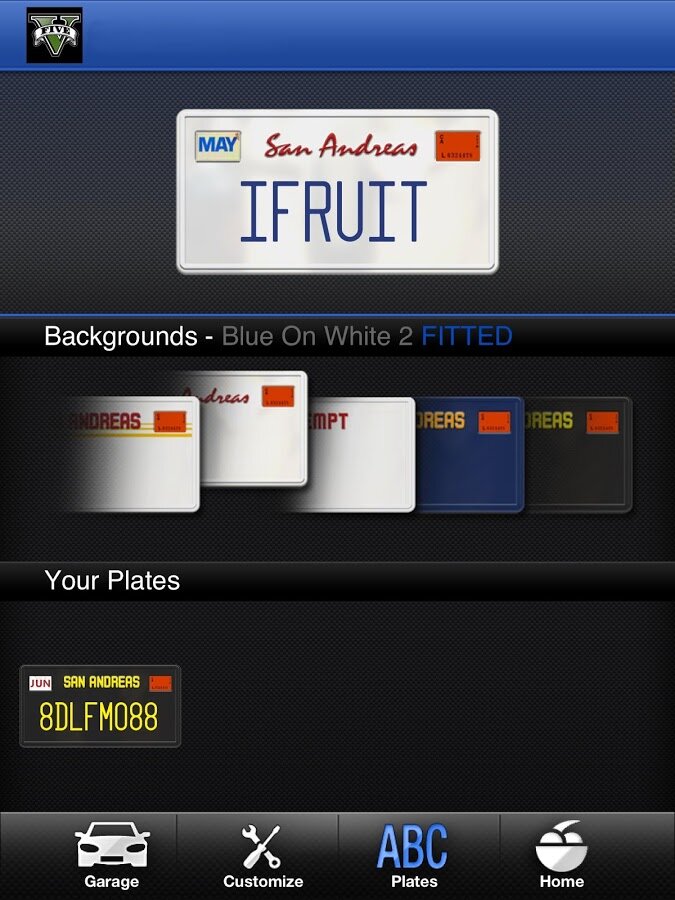The width and height of the screenshot is (675, 900).
Task: Open the Garage tab
Action: point(112,856)
